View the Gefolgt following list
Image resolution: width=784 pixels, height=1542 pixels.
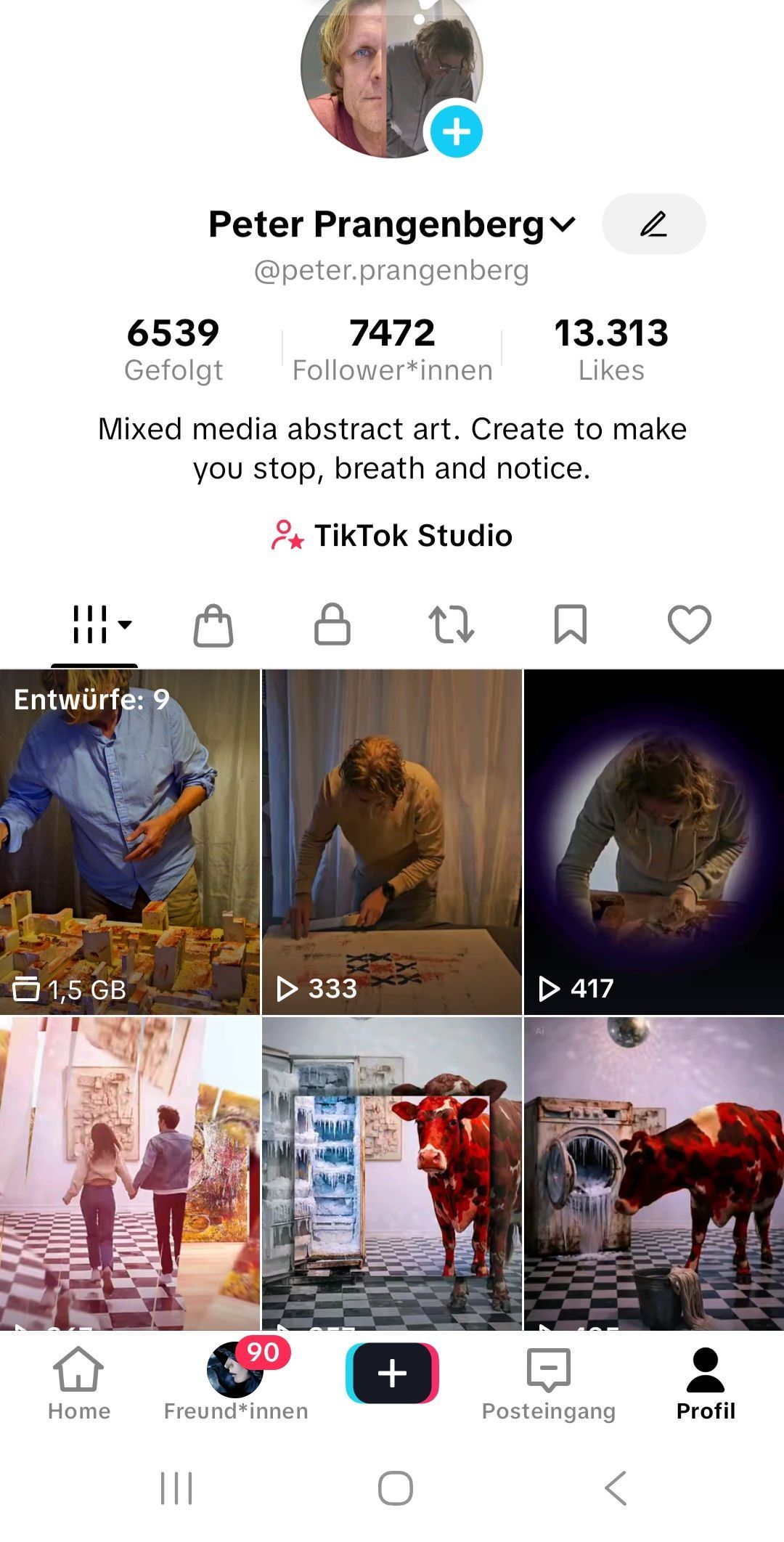click(173, 349)
